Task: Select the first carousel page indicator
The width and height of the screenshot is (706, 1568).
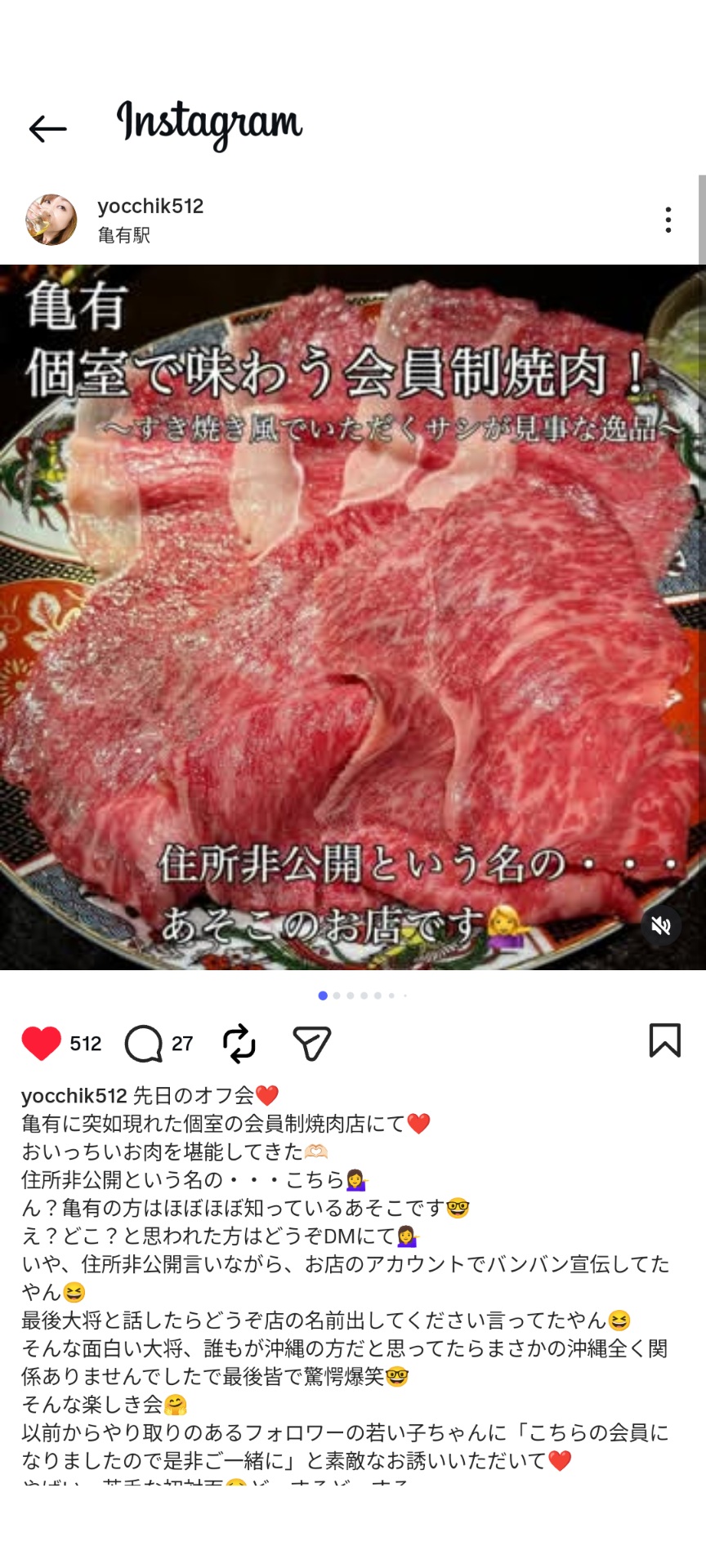Action: [322, 996]
